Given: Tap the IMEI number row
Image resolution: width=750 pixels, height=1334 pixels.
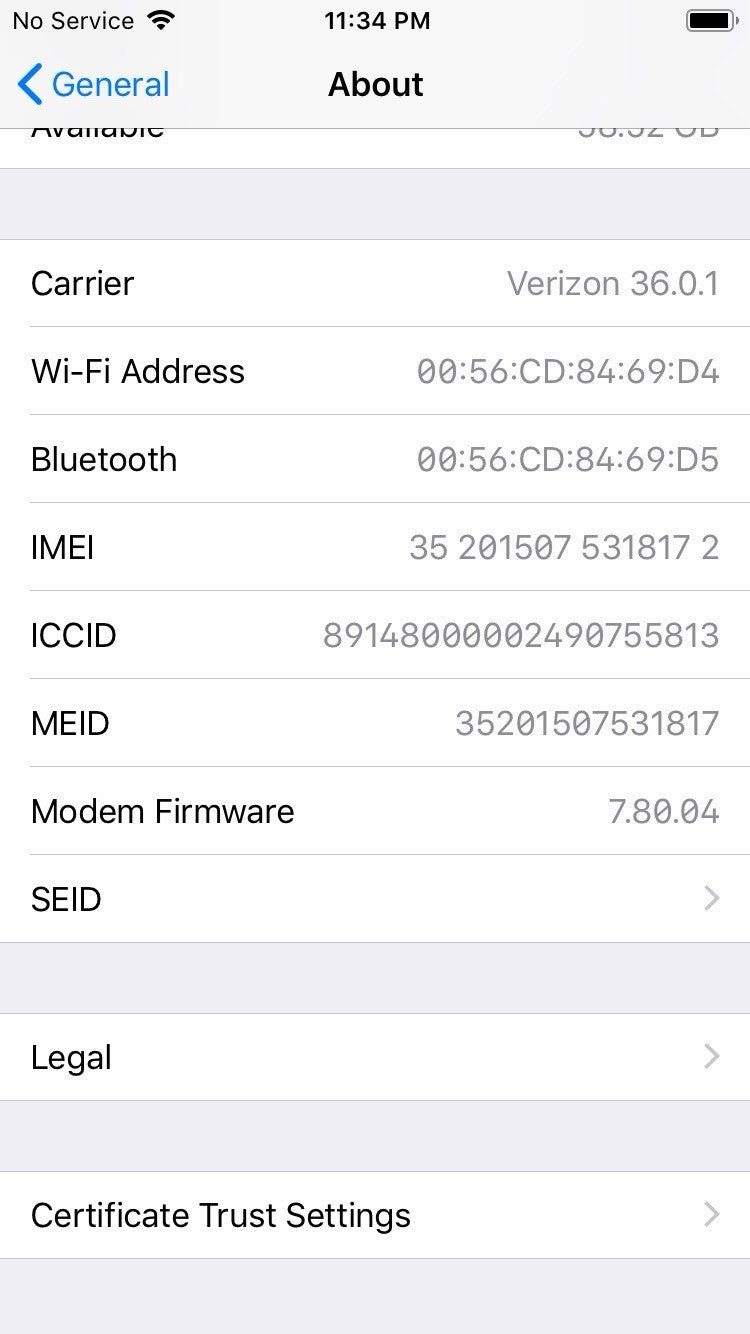Looking at the screenshot, I should tap(375, 547).
